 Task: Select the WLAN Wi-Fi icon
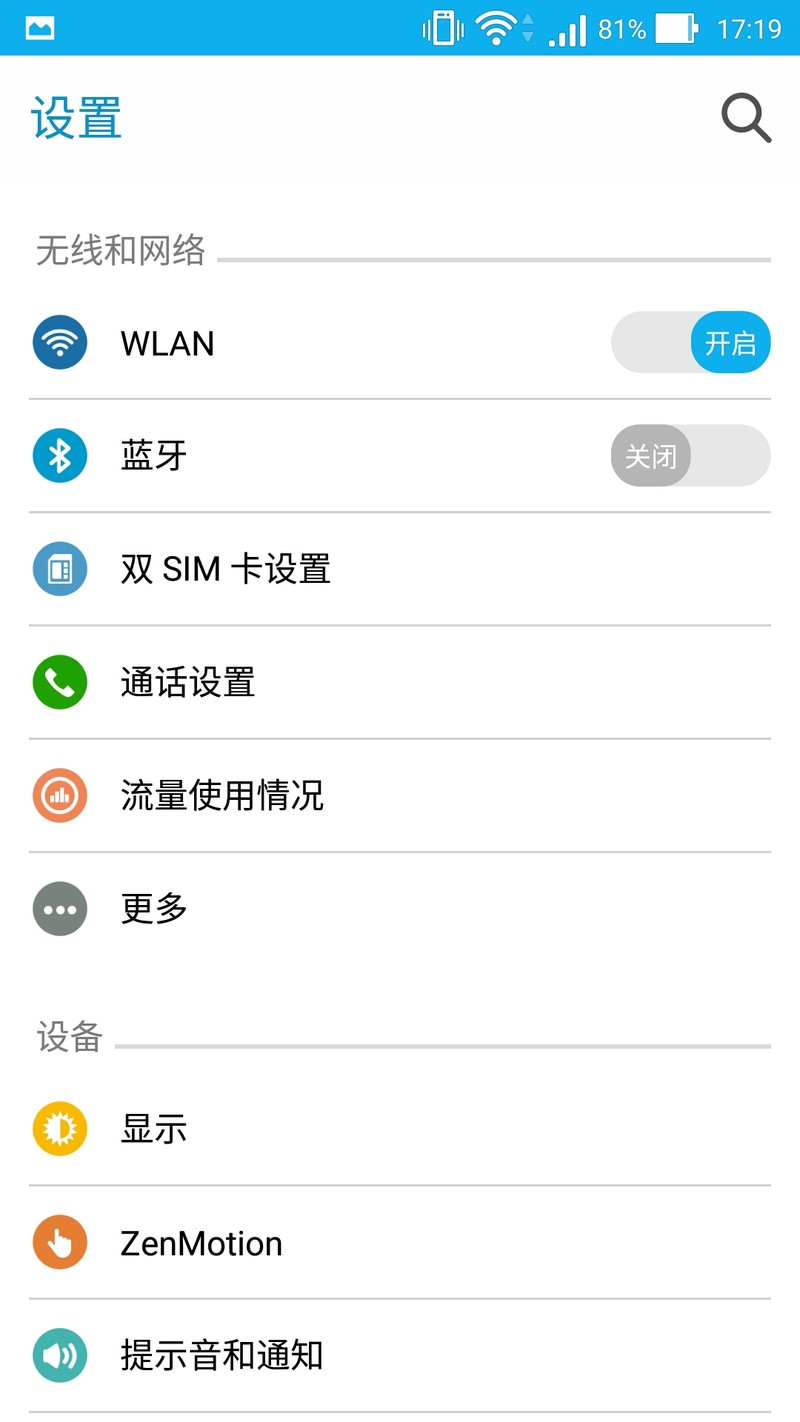pyautogui.click(x=59, y=342)
